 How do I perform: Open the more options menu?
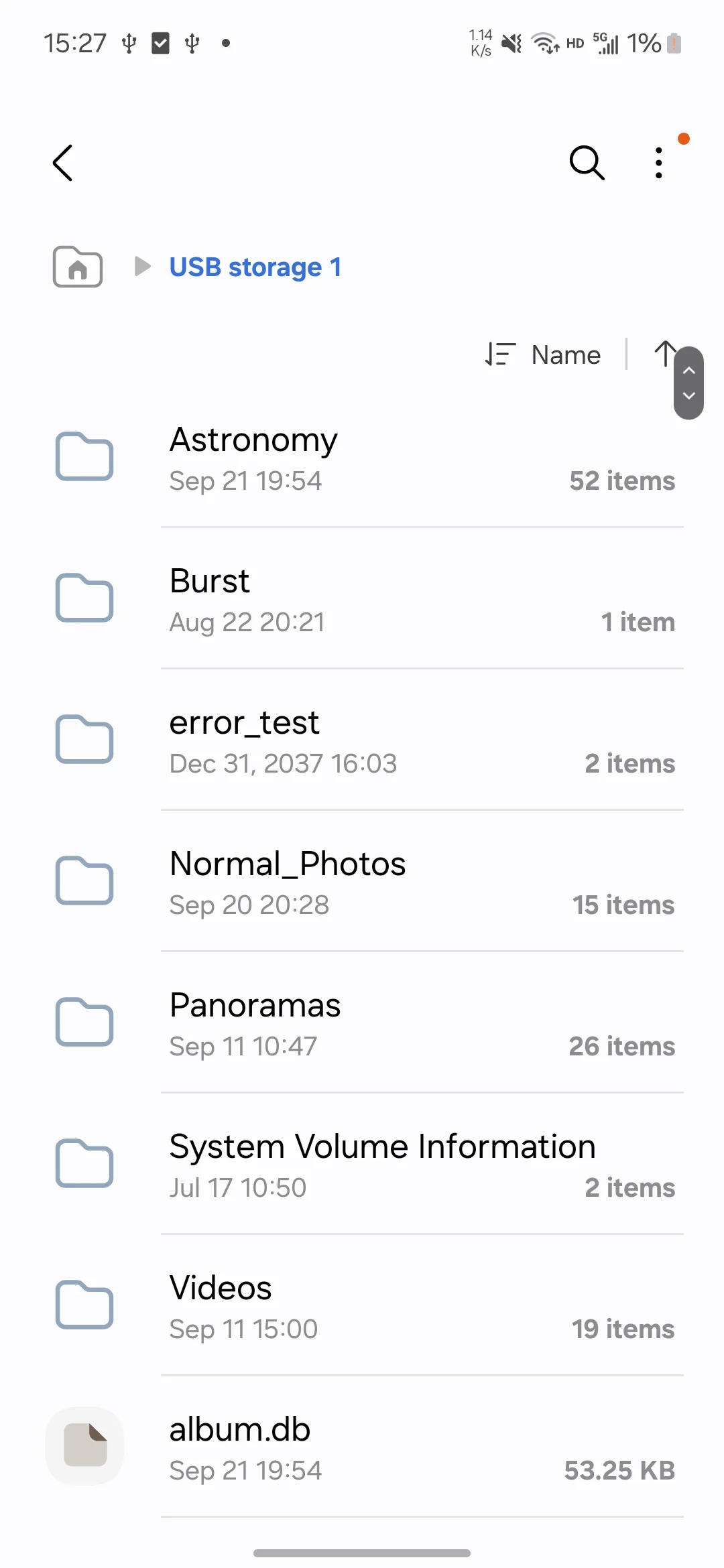point(658,162)
